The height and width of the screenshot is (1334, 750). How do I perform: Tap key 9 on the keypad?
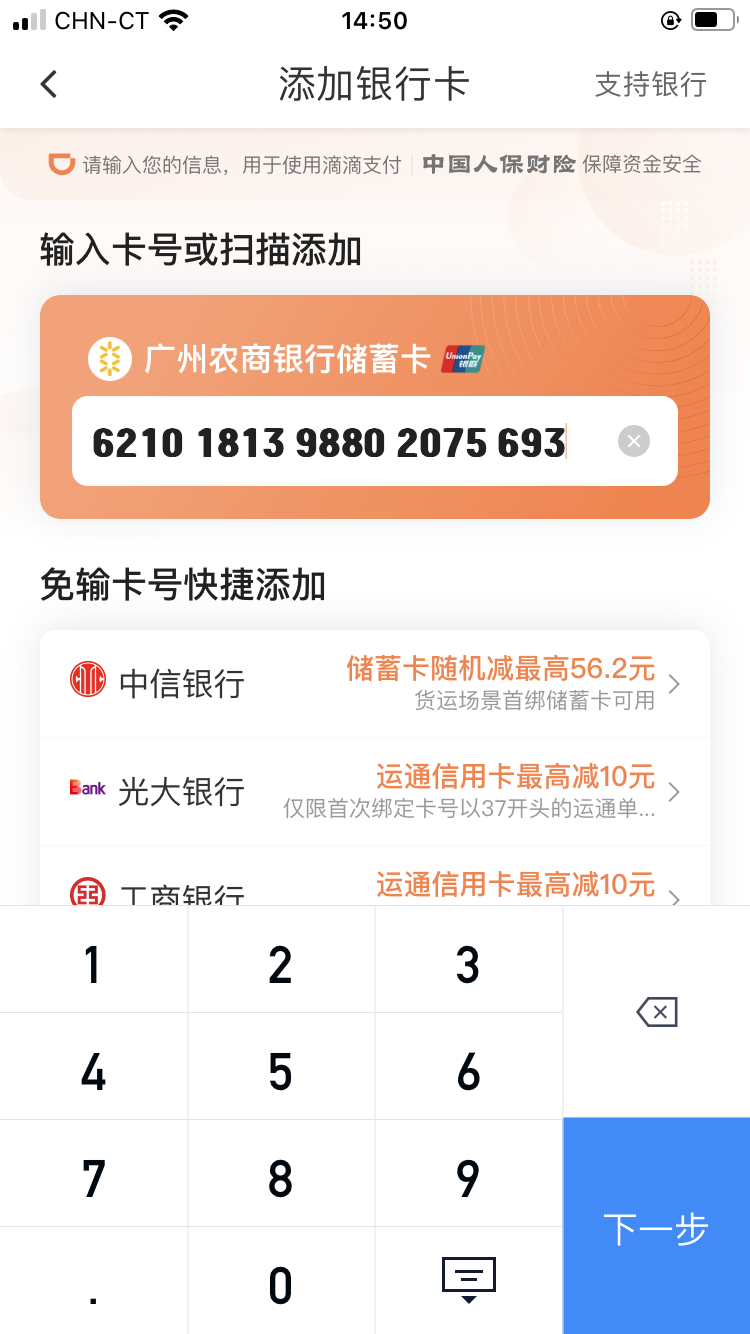(x=468, y=1178)
